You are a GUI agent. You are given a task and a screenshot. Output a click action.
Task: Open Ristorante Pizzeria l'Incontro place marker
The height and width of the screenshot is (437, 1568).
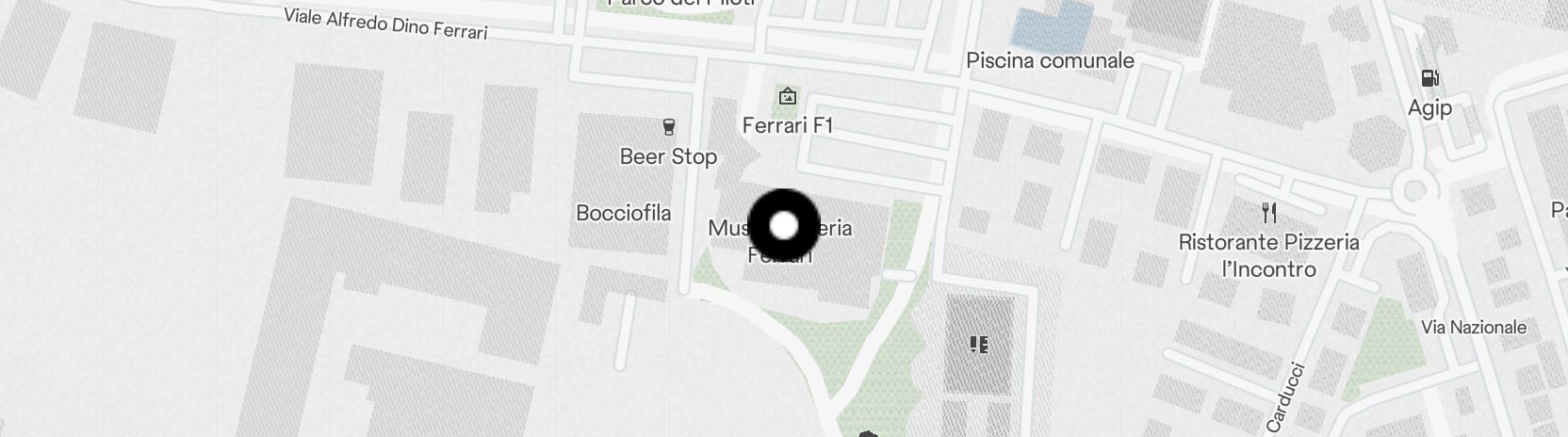point(1269,213)
